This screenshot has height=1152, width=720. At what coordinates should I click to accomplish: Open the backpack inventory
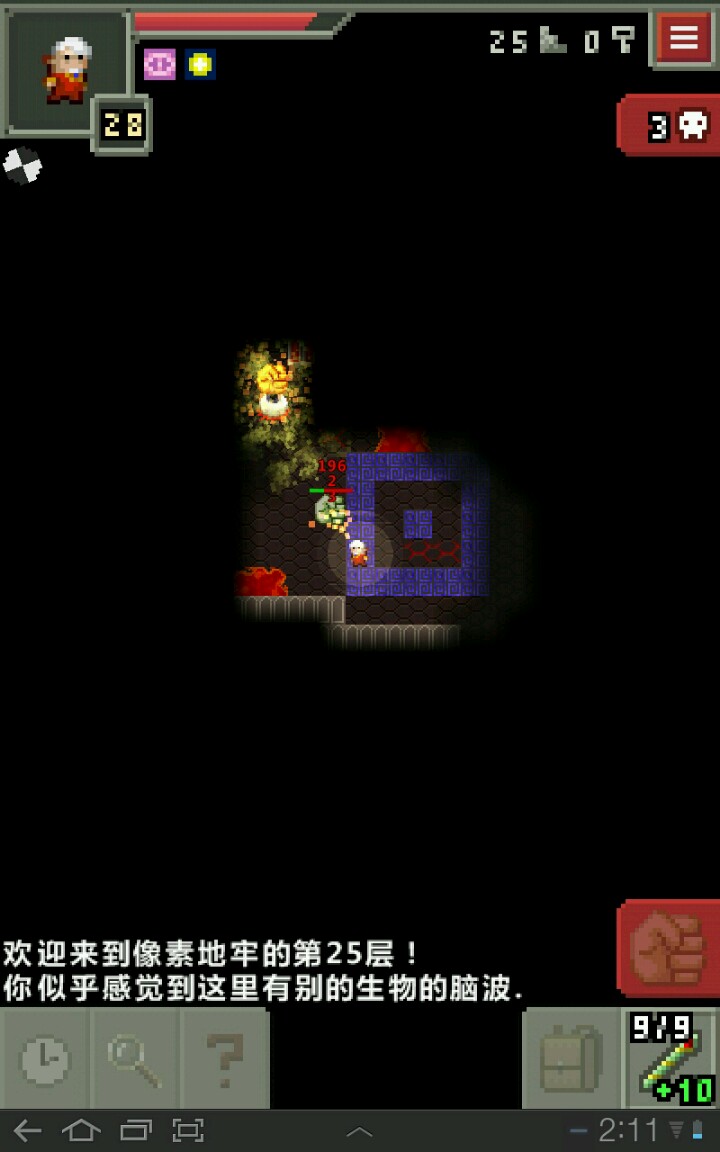tap(570, 1059)
